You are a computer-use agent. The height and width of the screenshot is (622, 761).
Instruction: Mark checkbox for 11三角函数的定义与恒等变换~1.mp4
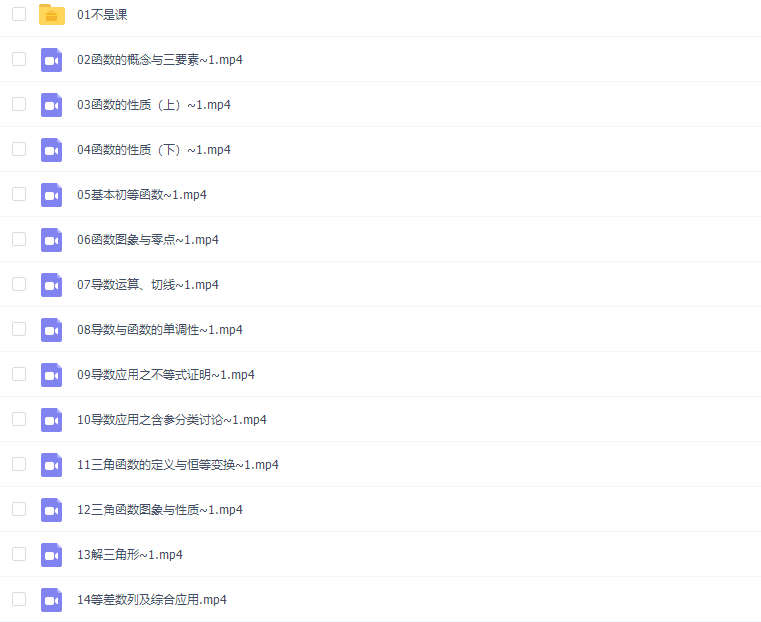19,464
